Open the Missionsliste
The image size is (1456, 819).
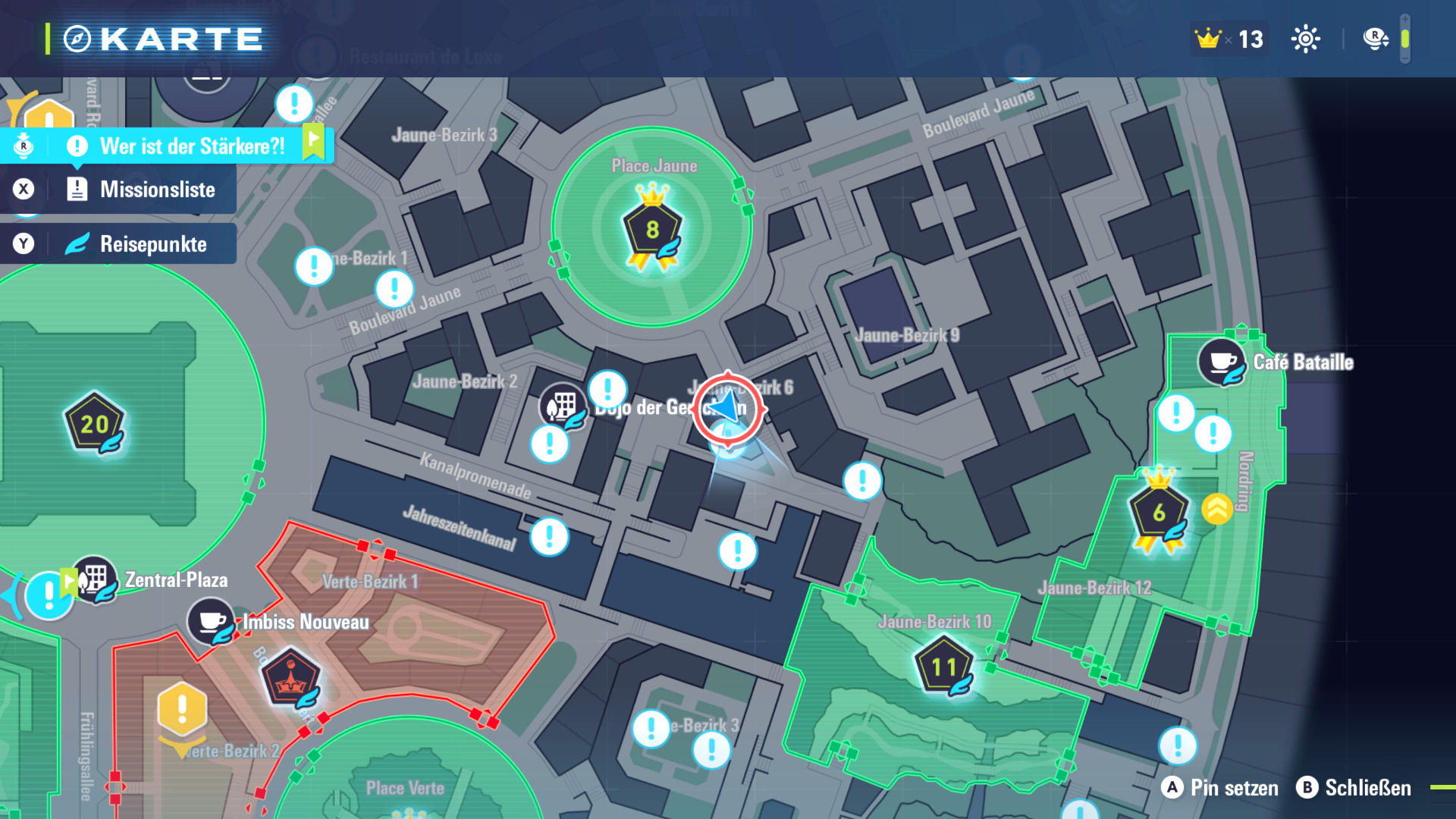click(x=156, y=190)
